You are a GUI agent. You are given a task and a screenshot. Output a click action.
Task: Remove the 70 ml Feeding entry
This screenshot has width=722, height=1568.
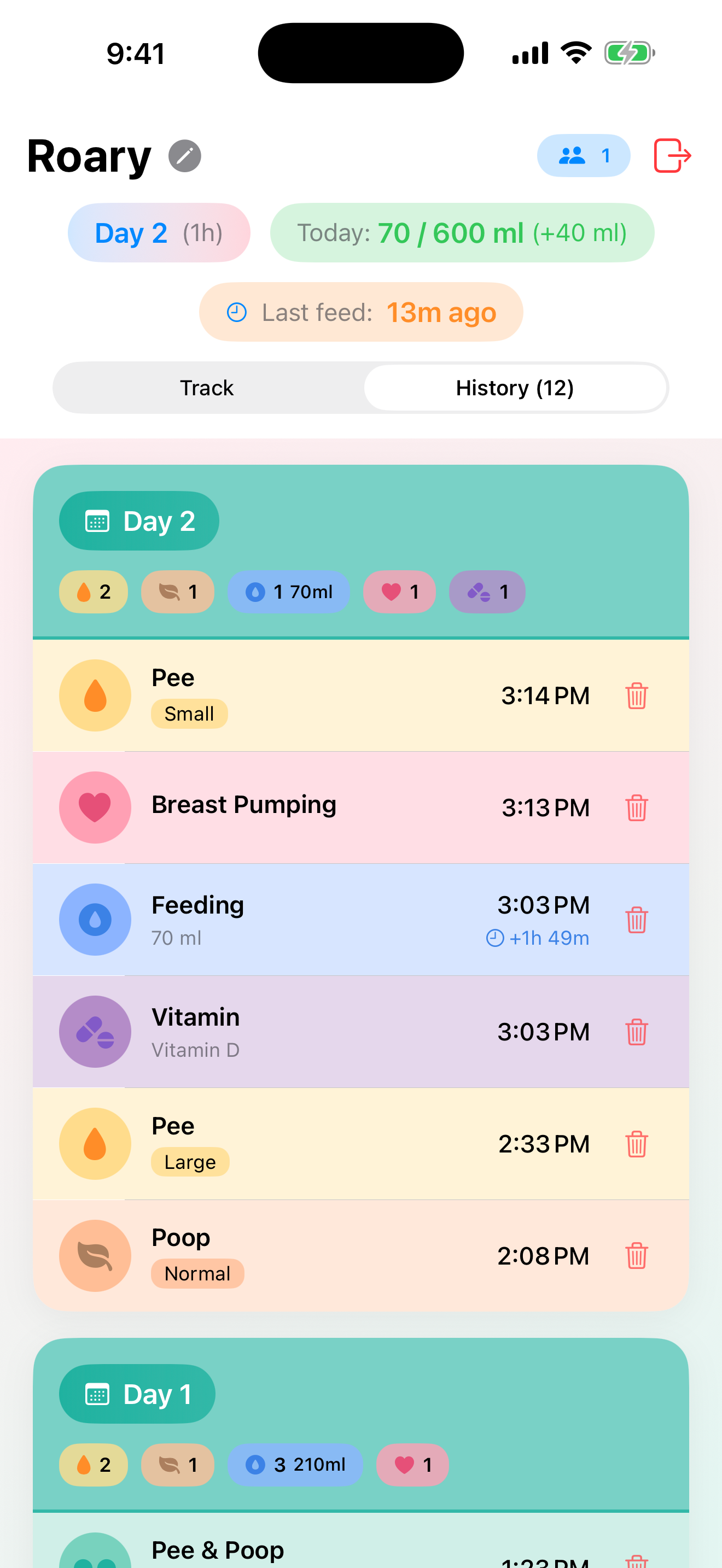coord(636,920)
